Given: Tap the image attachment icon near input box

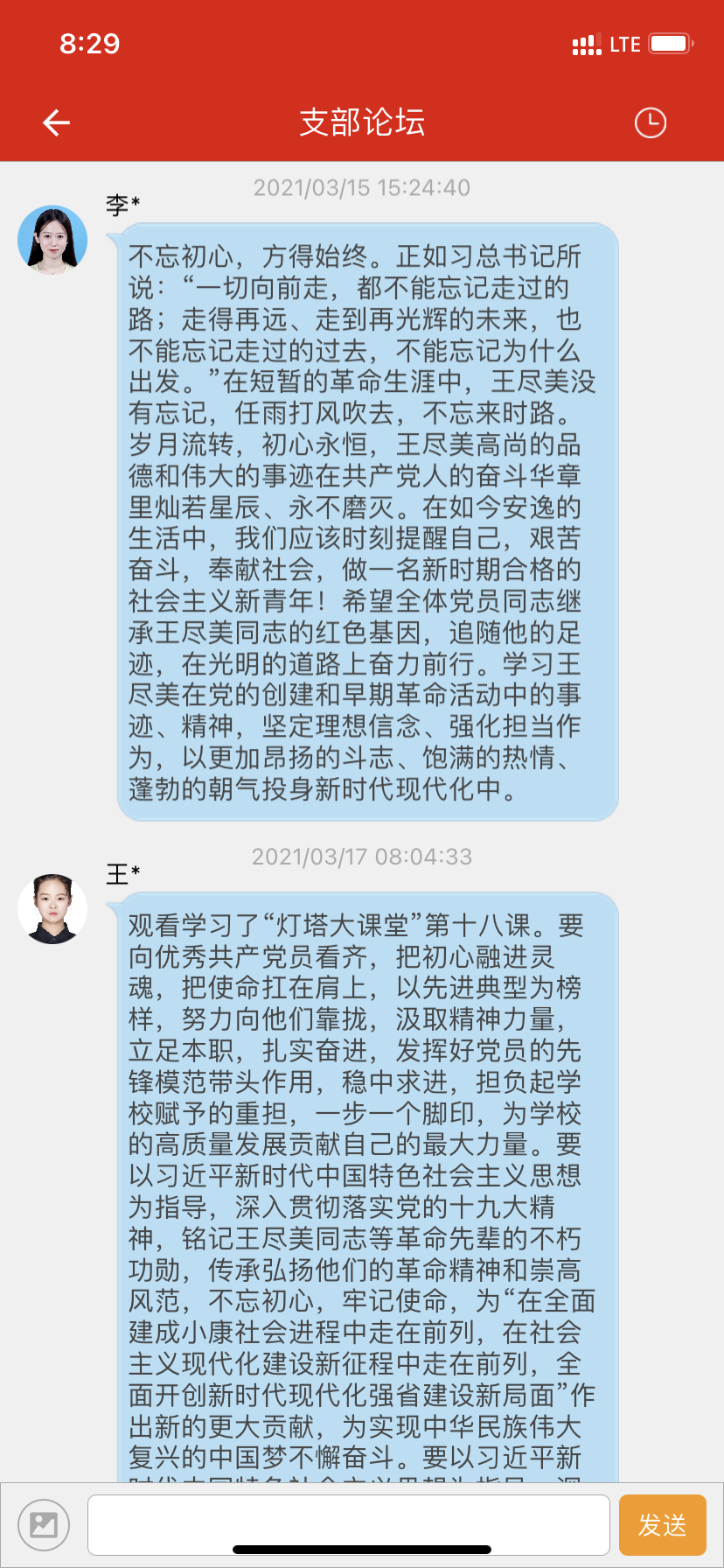Looking at the screenshot, I should 42,1523.
